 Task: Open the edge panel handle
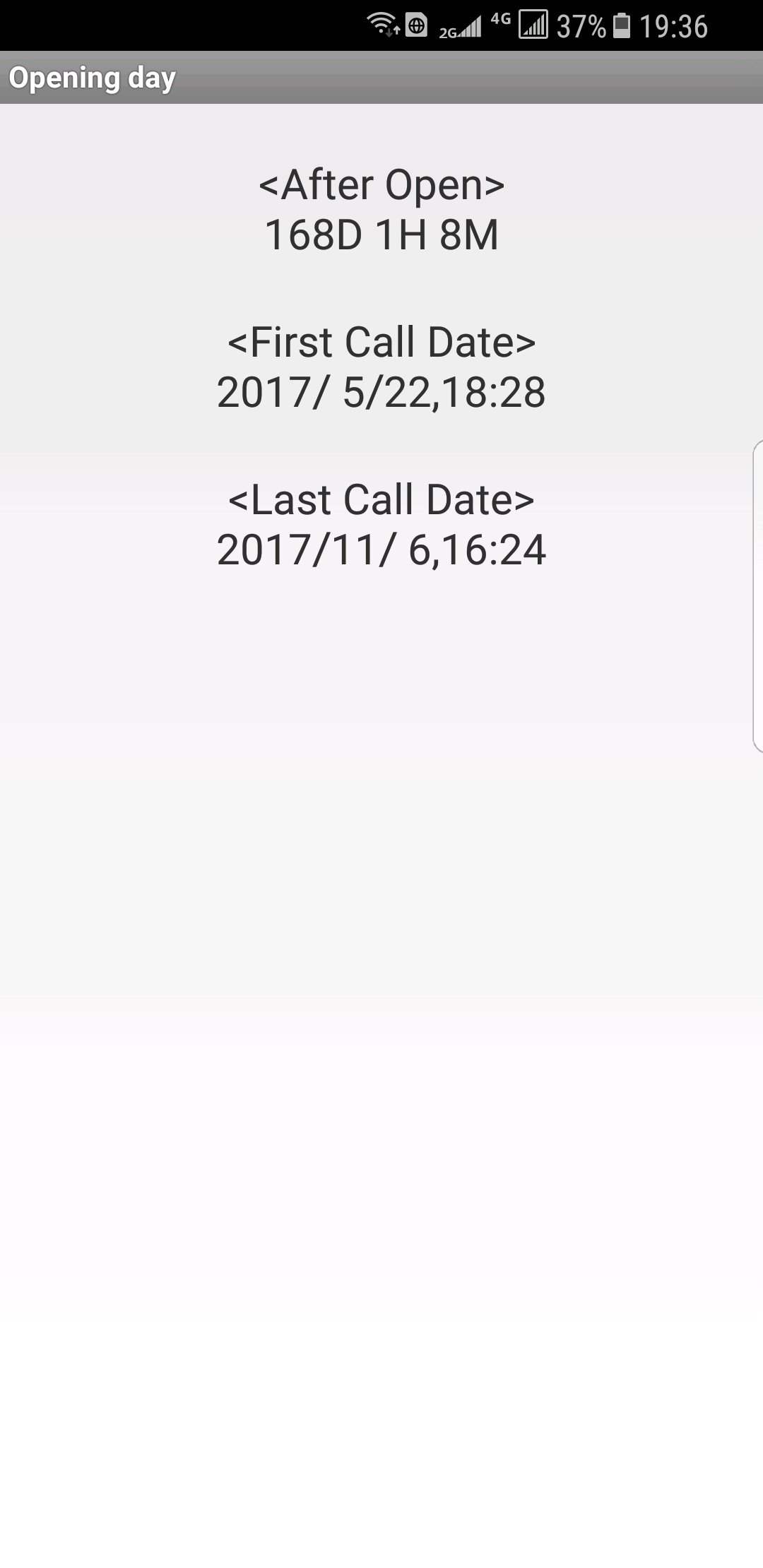coord(758,594)
